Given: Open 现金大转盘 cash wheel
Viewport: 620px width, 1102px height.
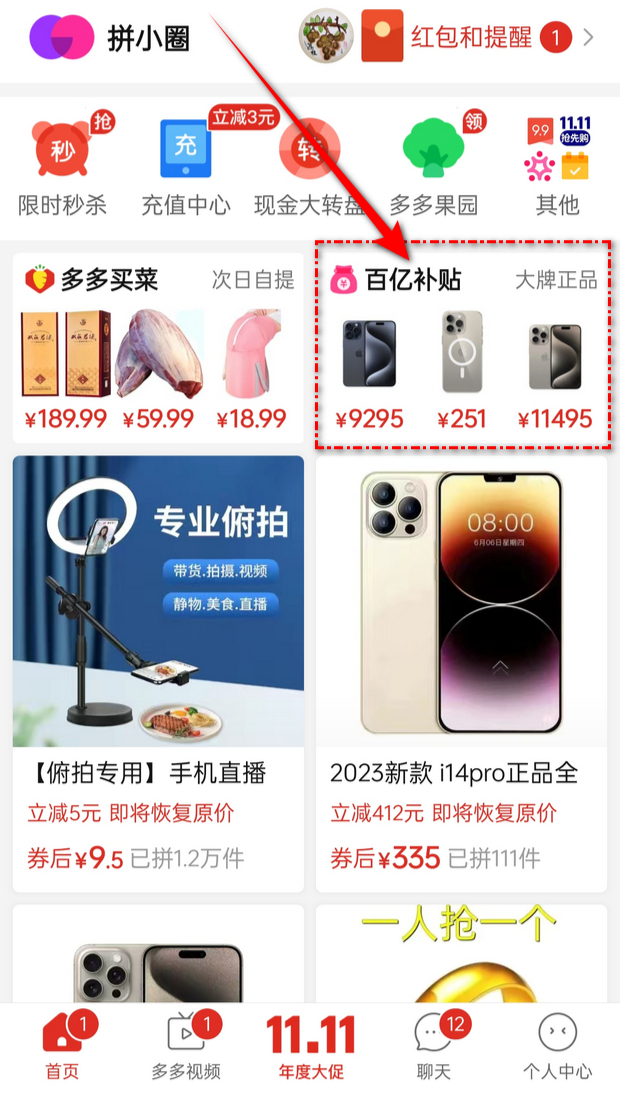Looking at the screenshot, I should tap(309, 167).
